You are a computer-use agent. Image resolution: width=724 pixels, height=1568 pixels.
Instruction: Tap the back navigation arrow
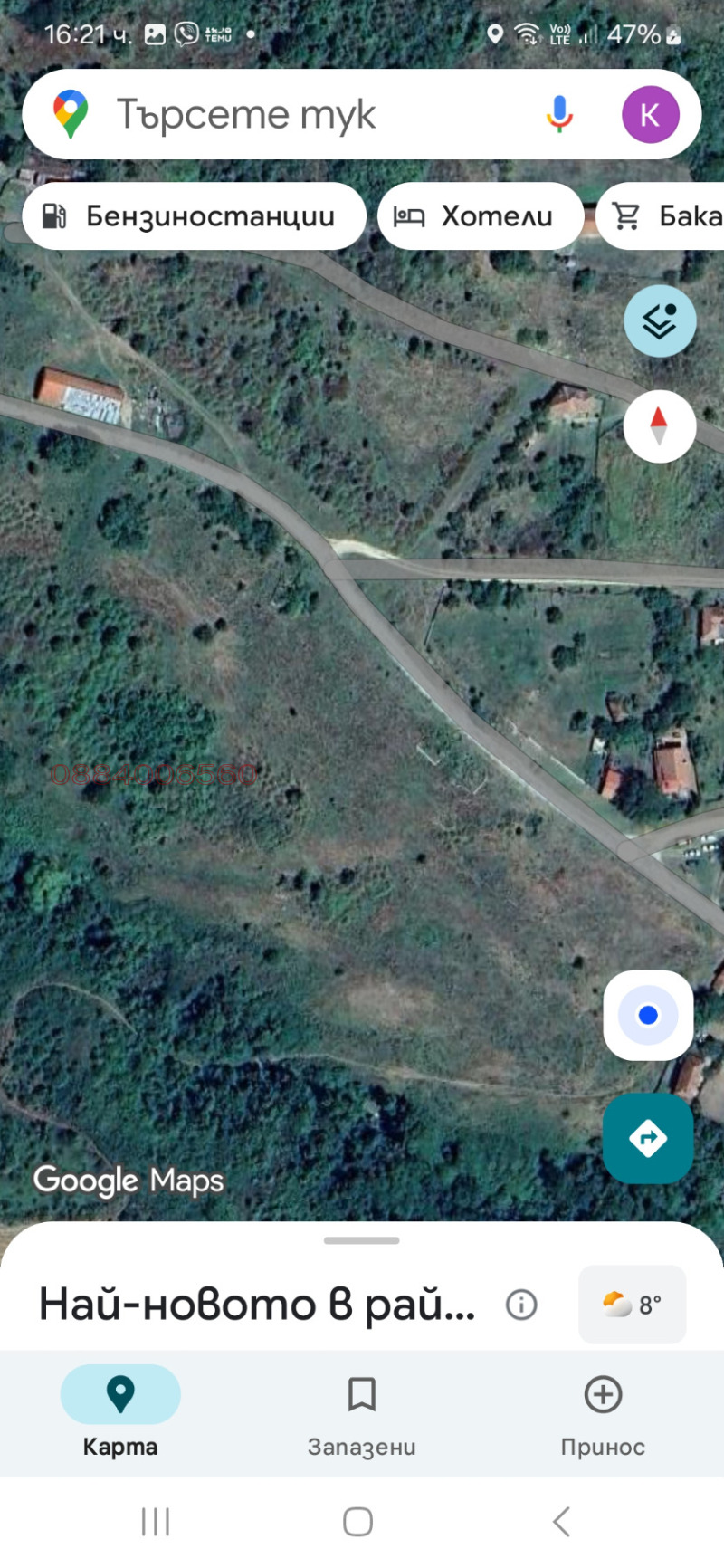(561, 1523)
